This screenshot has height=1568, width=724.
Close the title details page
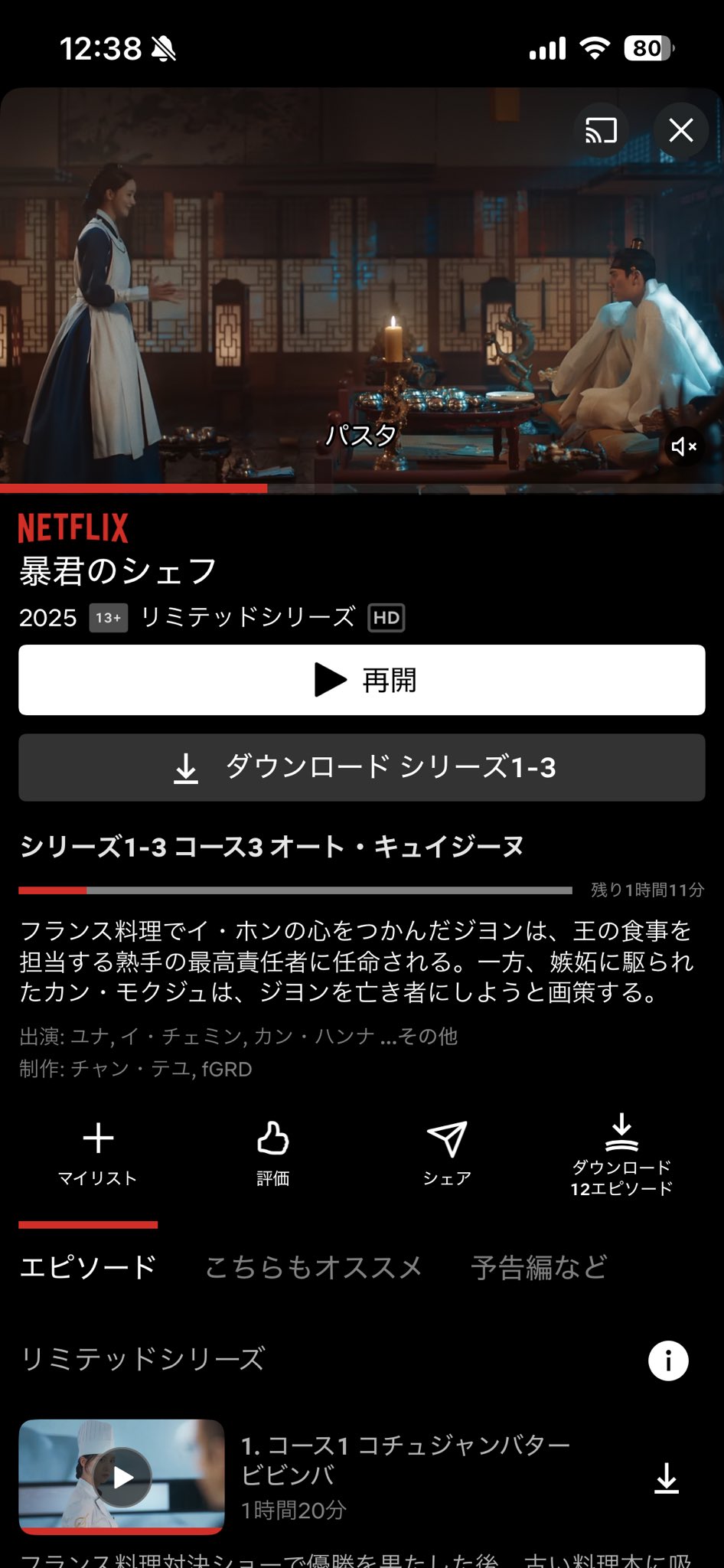680,131
